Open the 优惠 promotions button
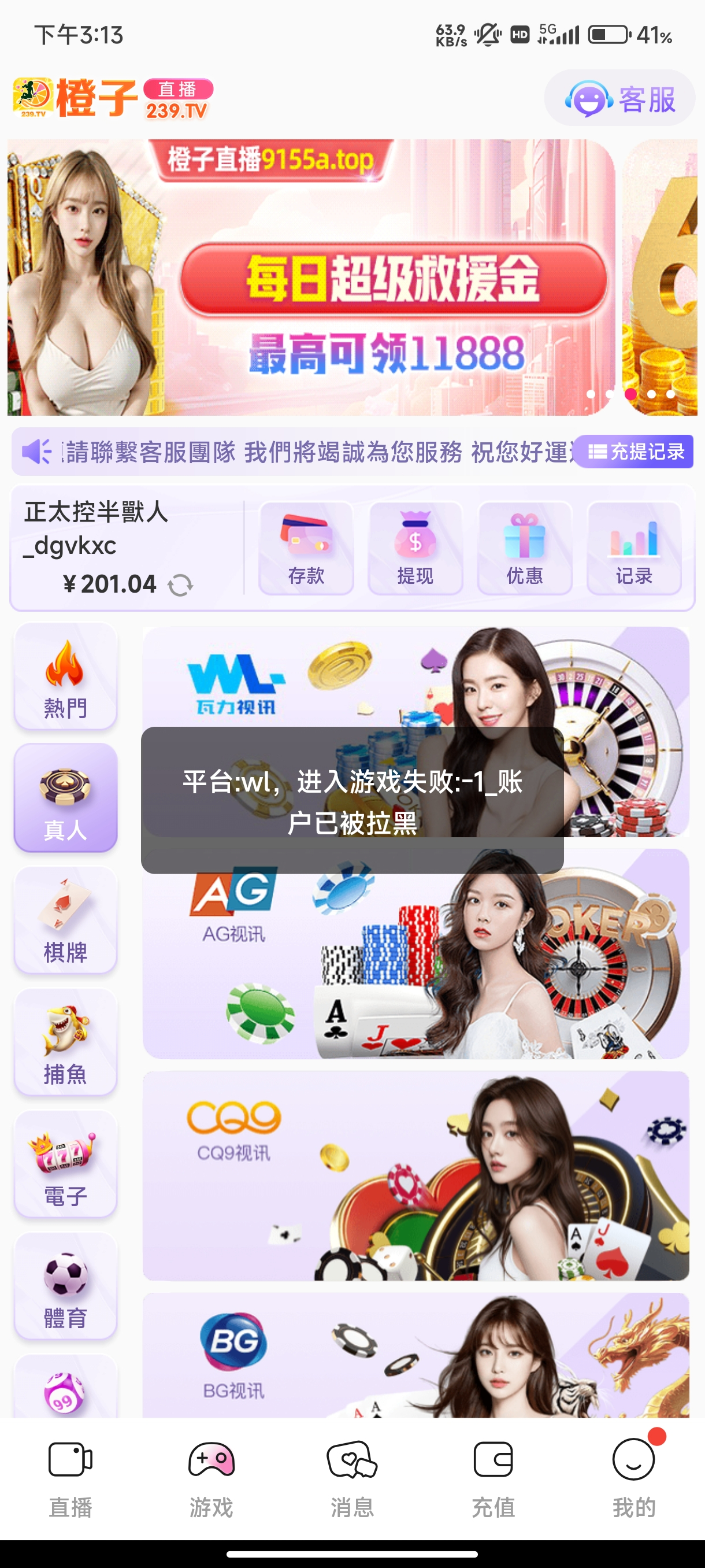This screenshot has height=1568, width=705. [524, 548]
